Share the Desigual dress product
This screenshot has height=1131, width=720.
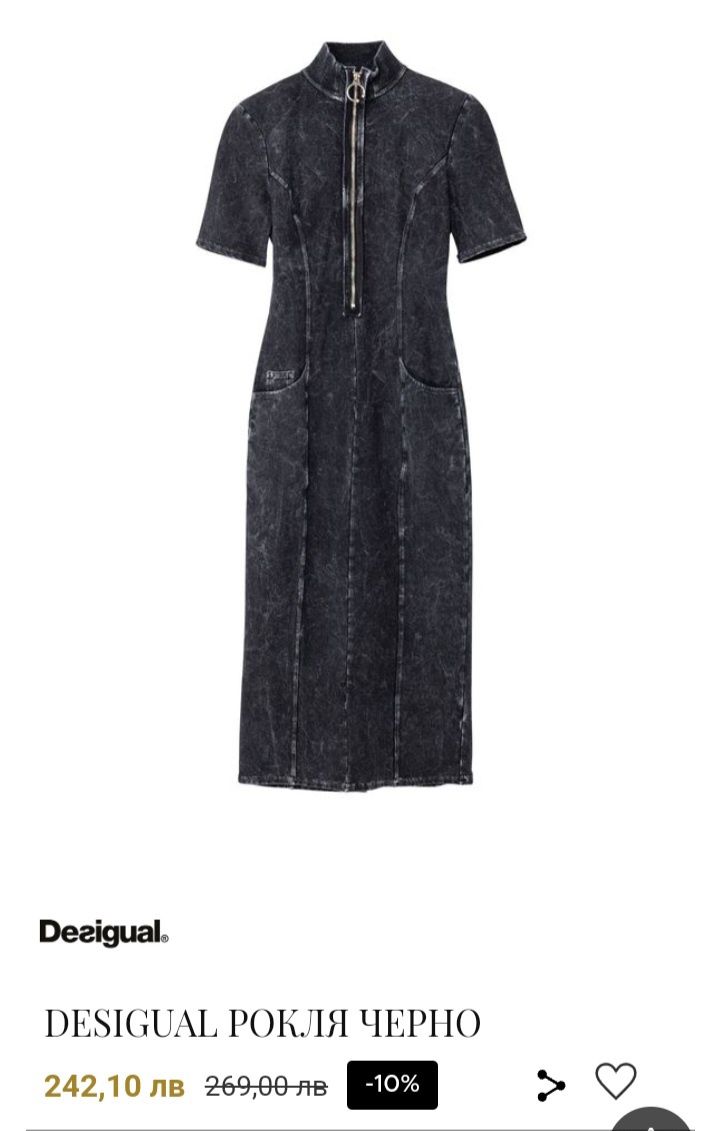(550, 1085)
